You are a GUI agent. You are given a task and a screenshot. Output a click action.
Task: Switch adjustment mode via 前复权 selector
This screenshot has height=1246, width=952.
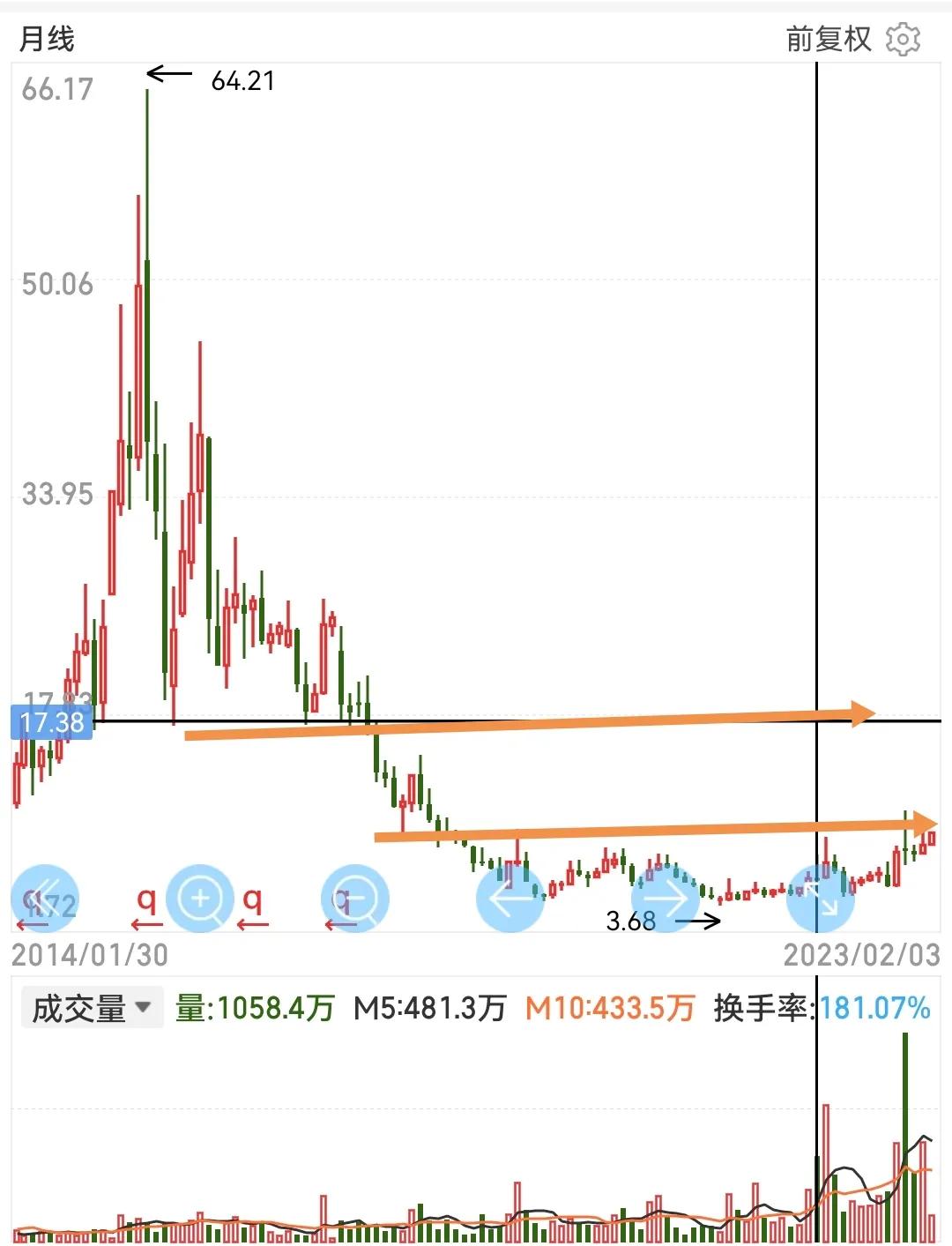coord(829,39)
